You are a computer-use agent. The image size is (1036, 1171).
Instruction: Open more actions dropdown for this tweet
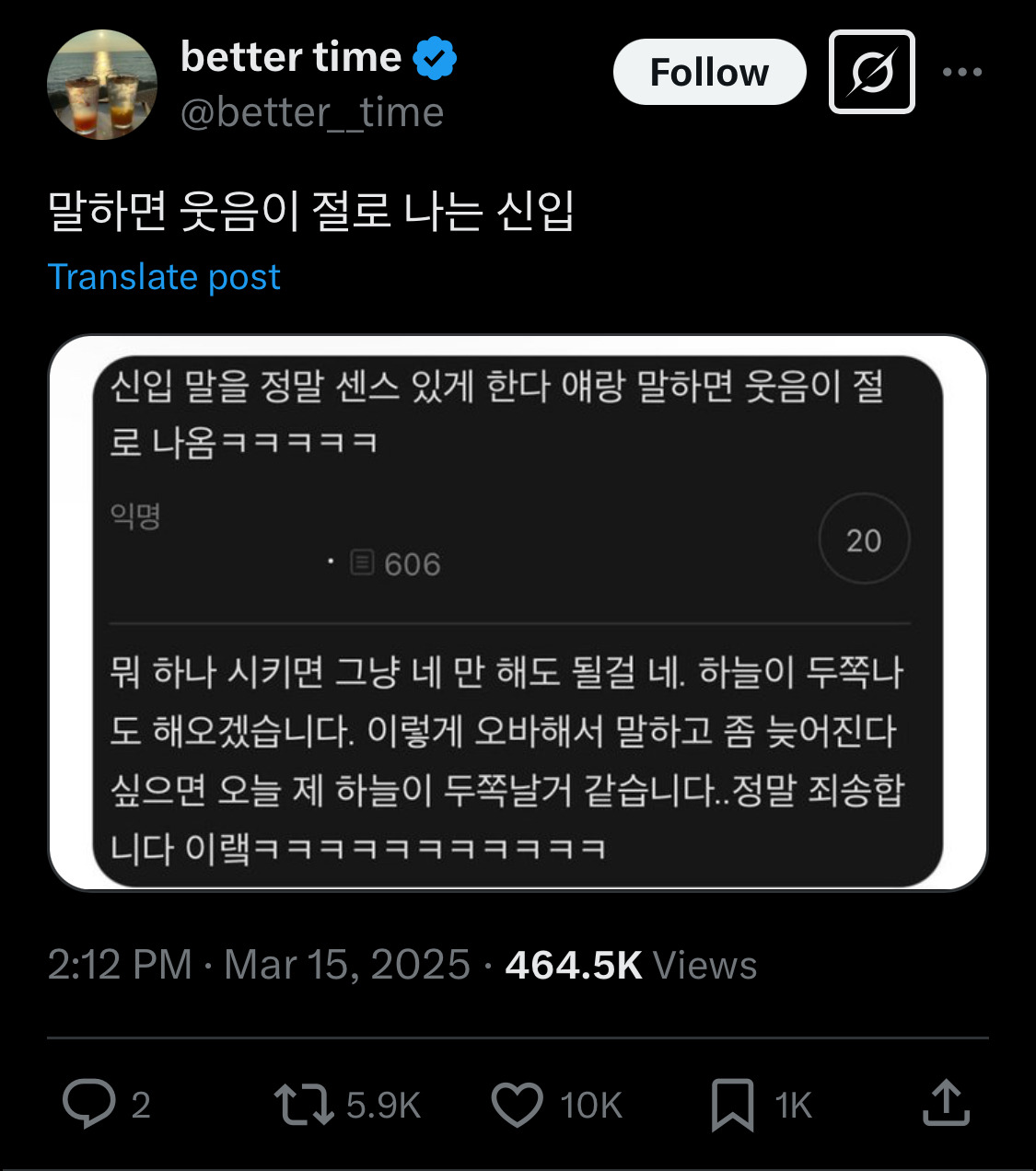click(961, 72)
